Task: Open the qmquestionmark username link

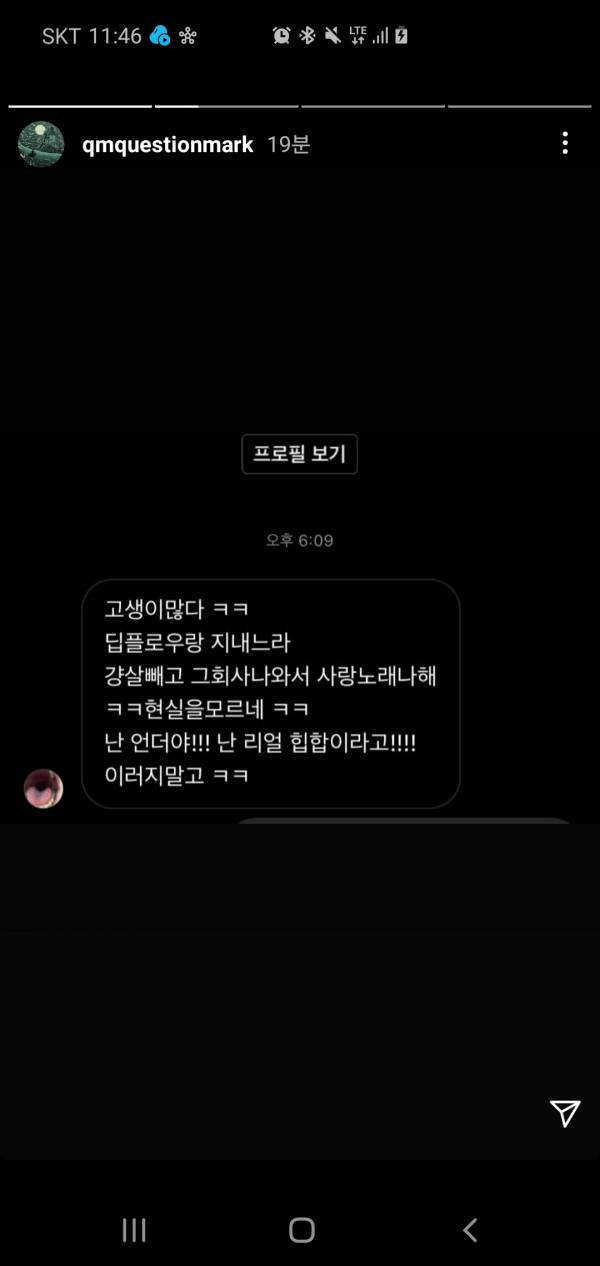Action: point(167,145)
